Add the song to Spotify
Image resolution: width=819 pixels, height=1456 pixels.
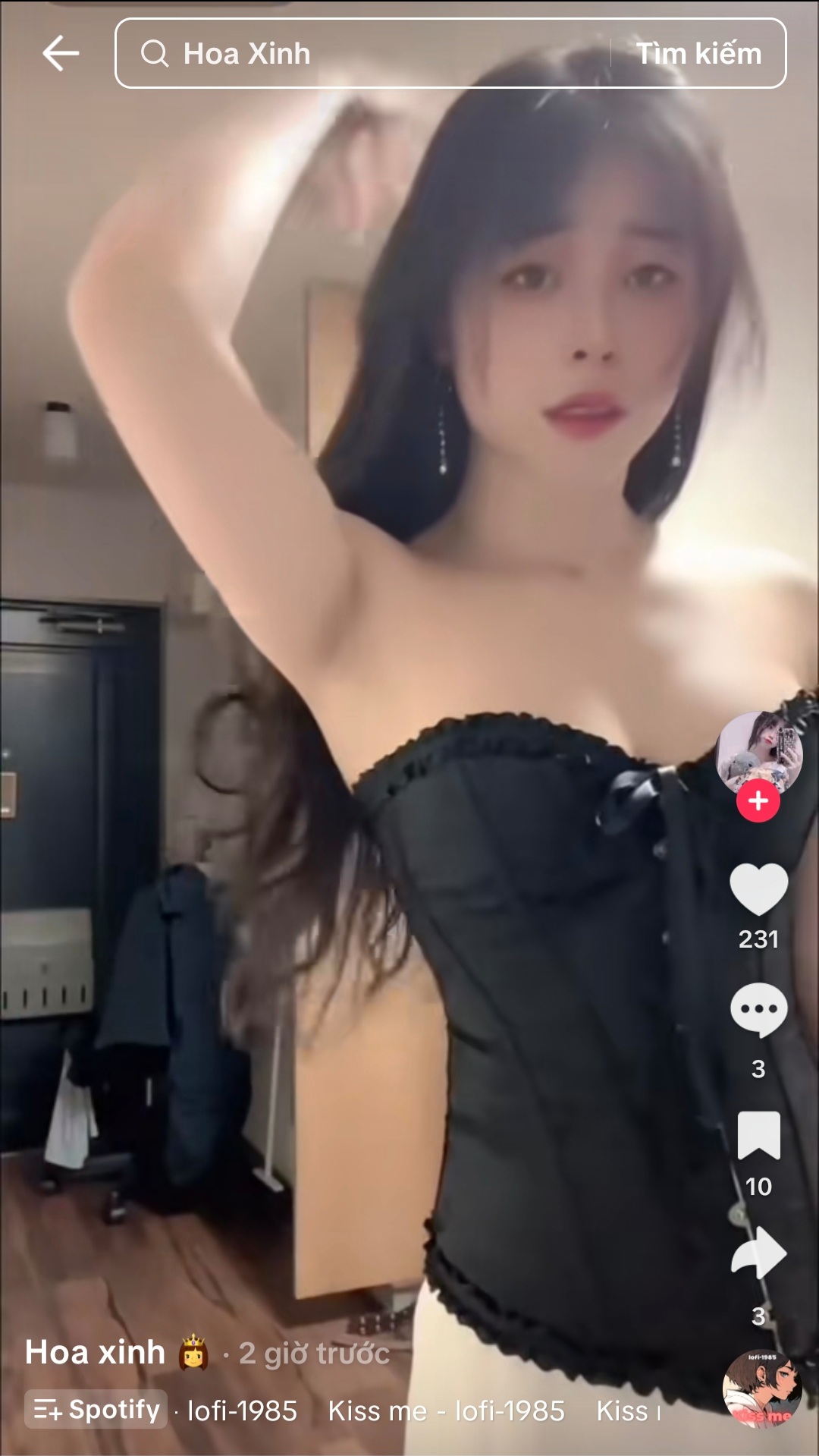(x=96, y=1410)
